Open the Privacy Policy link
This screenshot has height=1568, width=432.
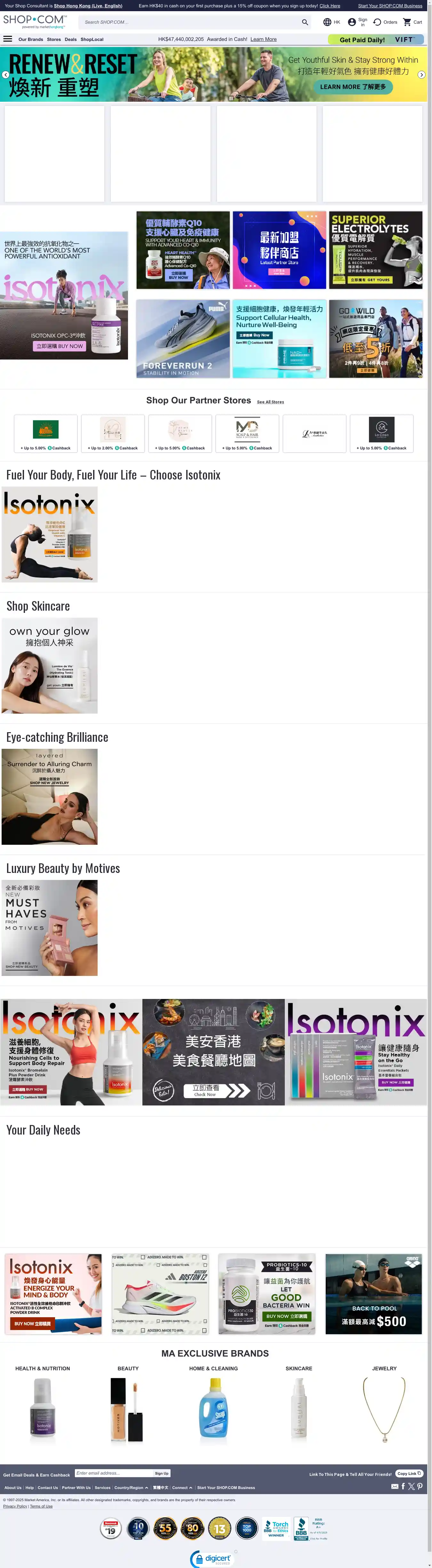[x=15, y=1507]
